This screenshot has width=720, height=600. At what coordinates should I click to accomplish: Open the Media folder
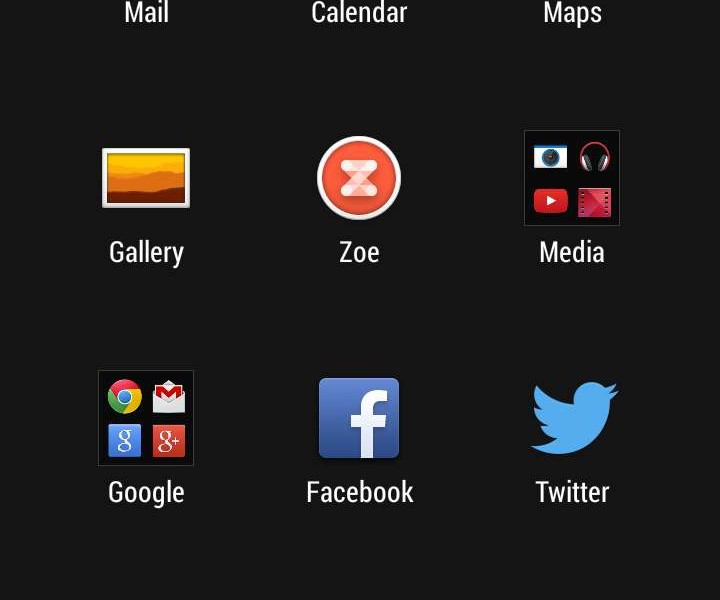(x=572, y=178)
